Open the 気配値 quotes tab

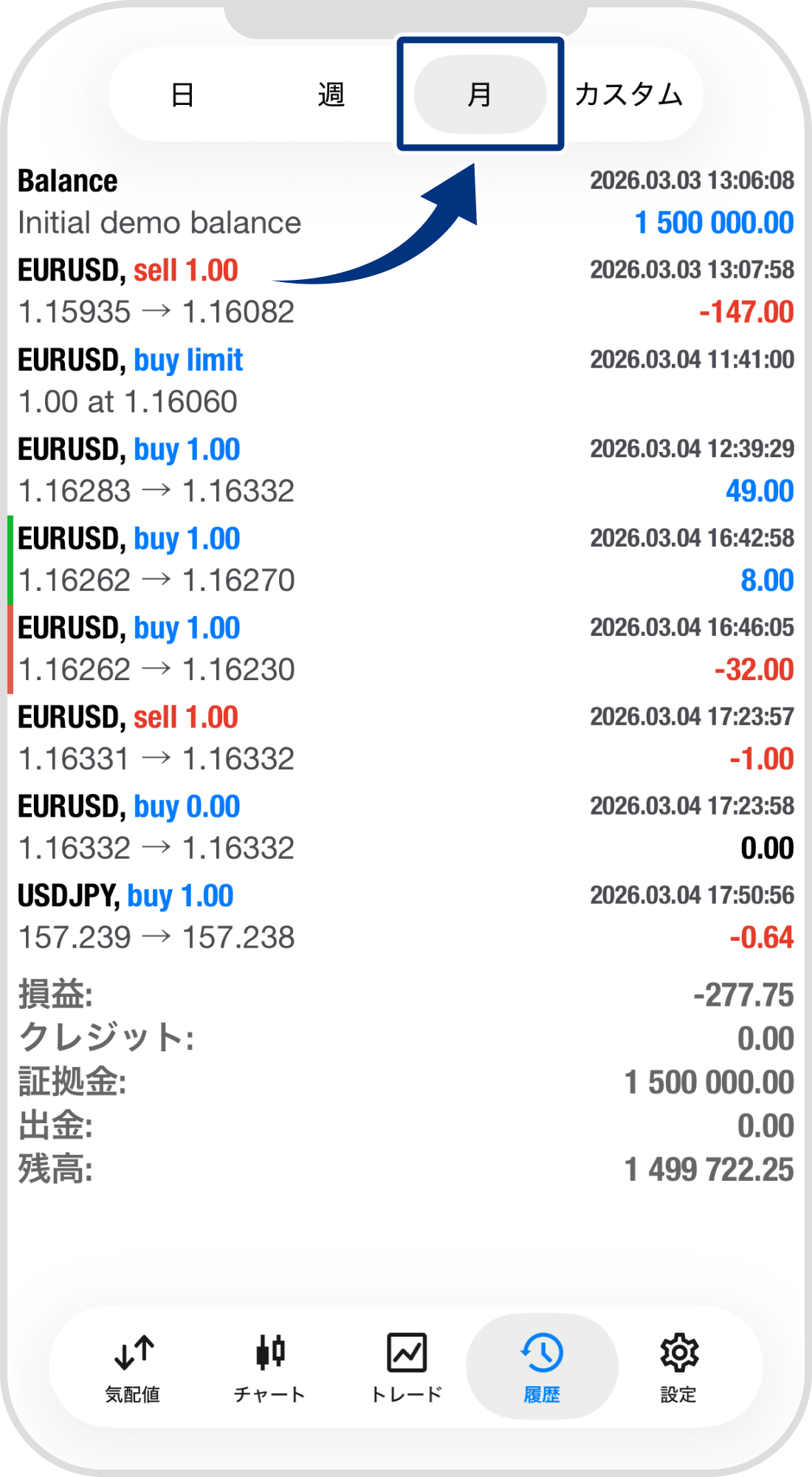(133, 1366)
